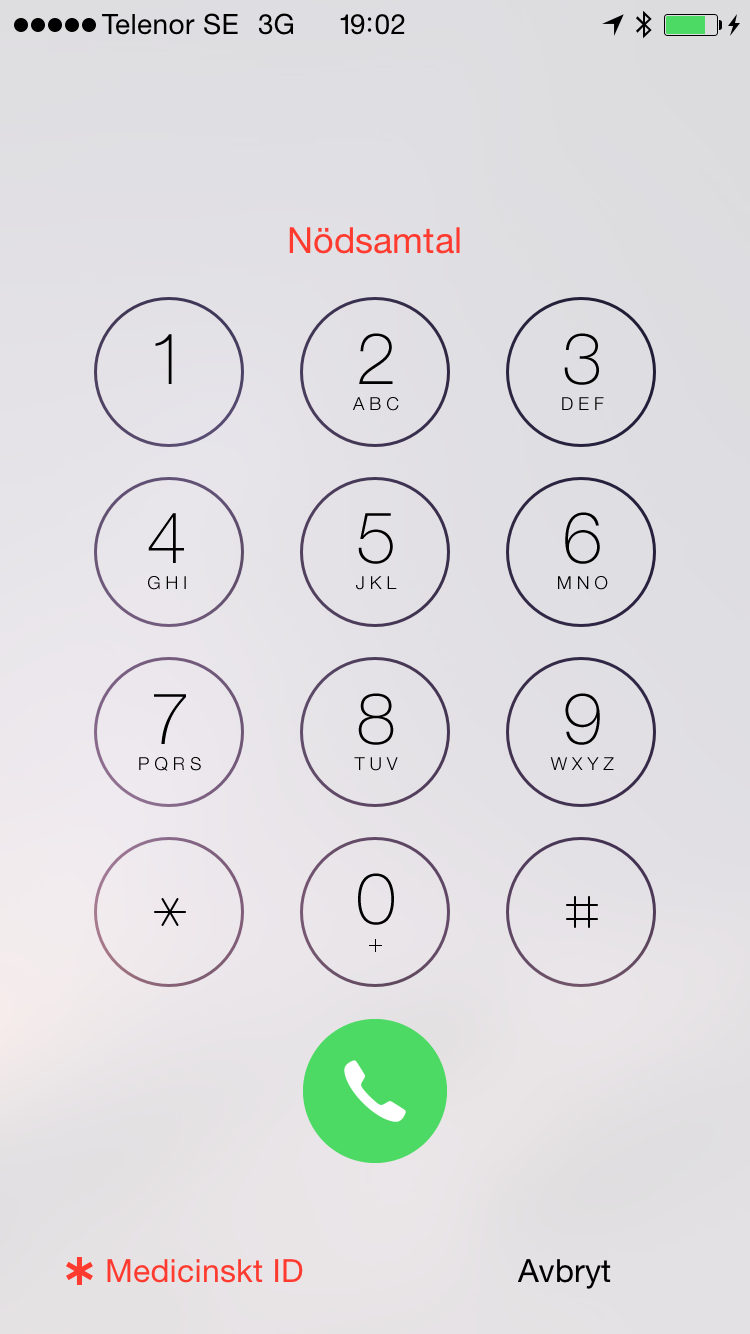Enter the 6 MNO key
The height and width of the screenshot is (1334, 750).
point(581,552)
